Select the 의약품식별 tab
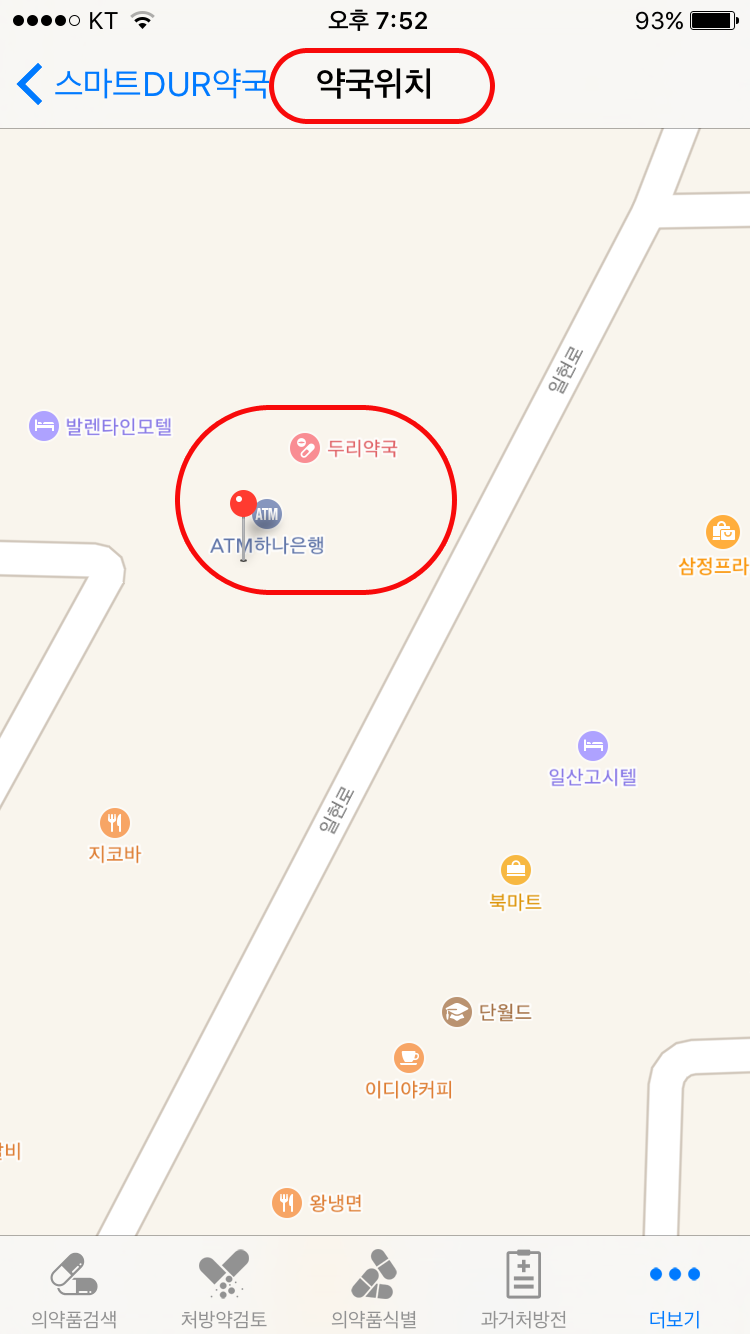Viewport: 750px width, 1334px height. click(x=374, y=1288)
